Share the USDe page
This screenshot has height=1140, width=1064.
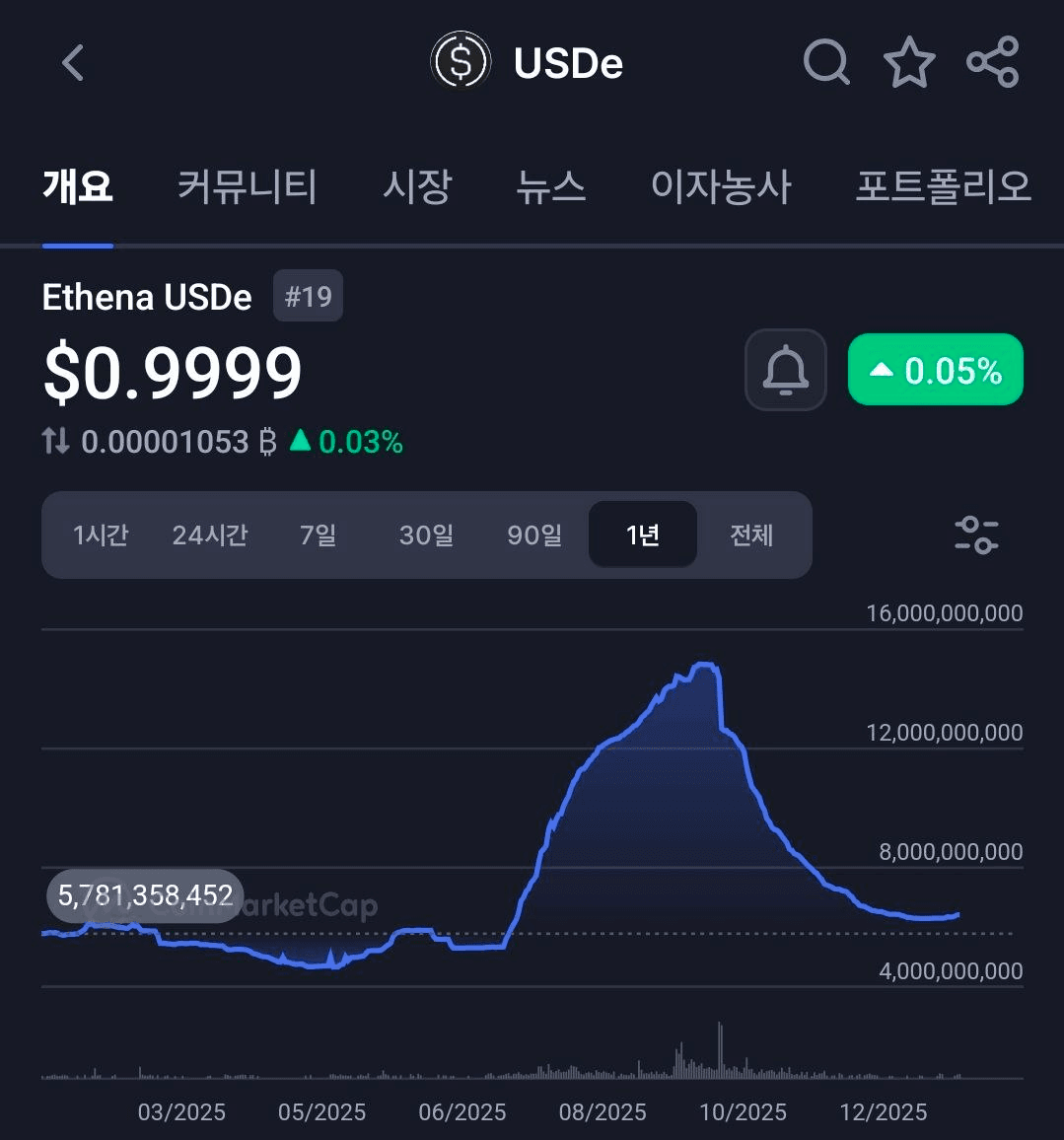[993, 61]
